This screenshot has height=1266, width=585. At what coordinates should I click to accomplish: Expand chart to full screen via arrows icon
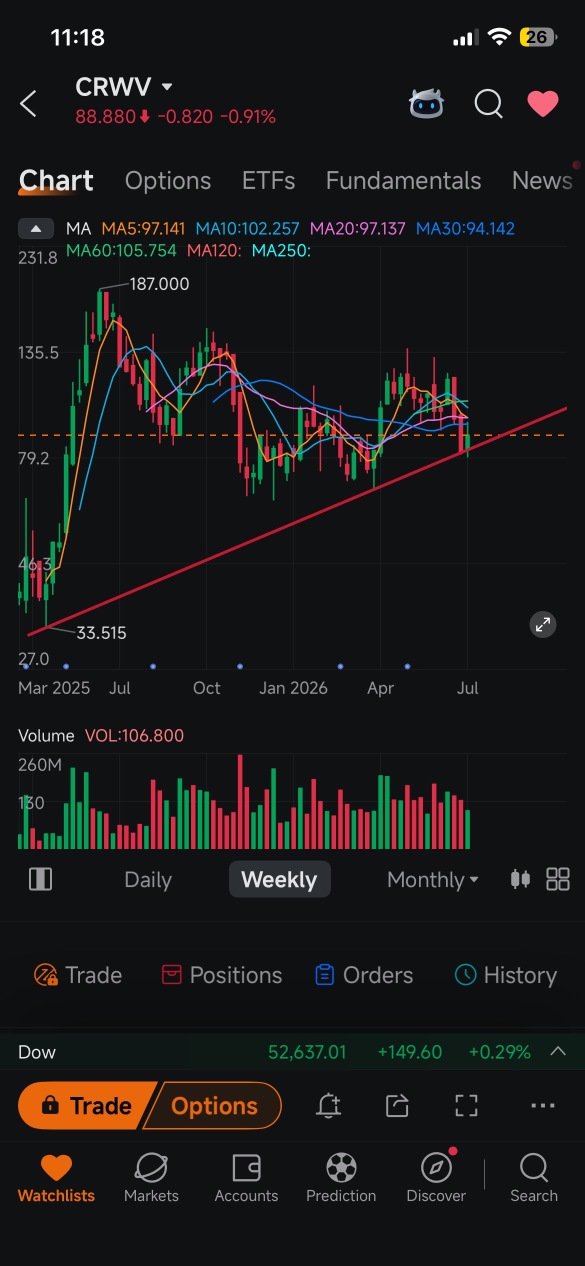pyautogui.click(x=543, y=625)
